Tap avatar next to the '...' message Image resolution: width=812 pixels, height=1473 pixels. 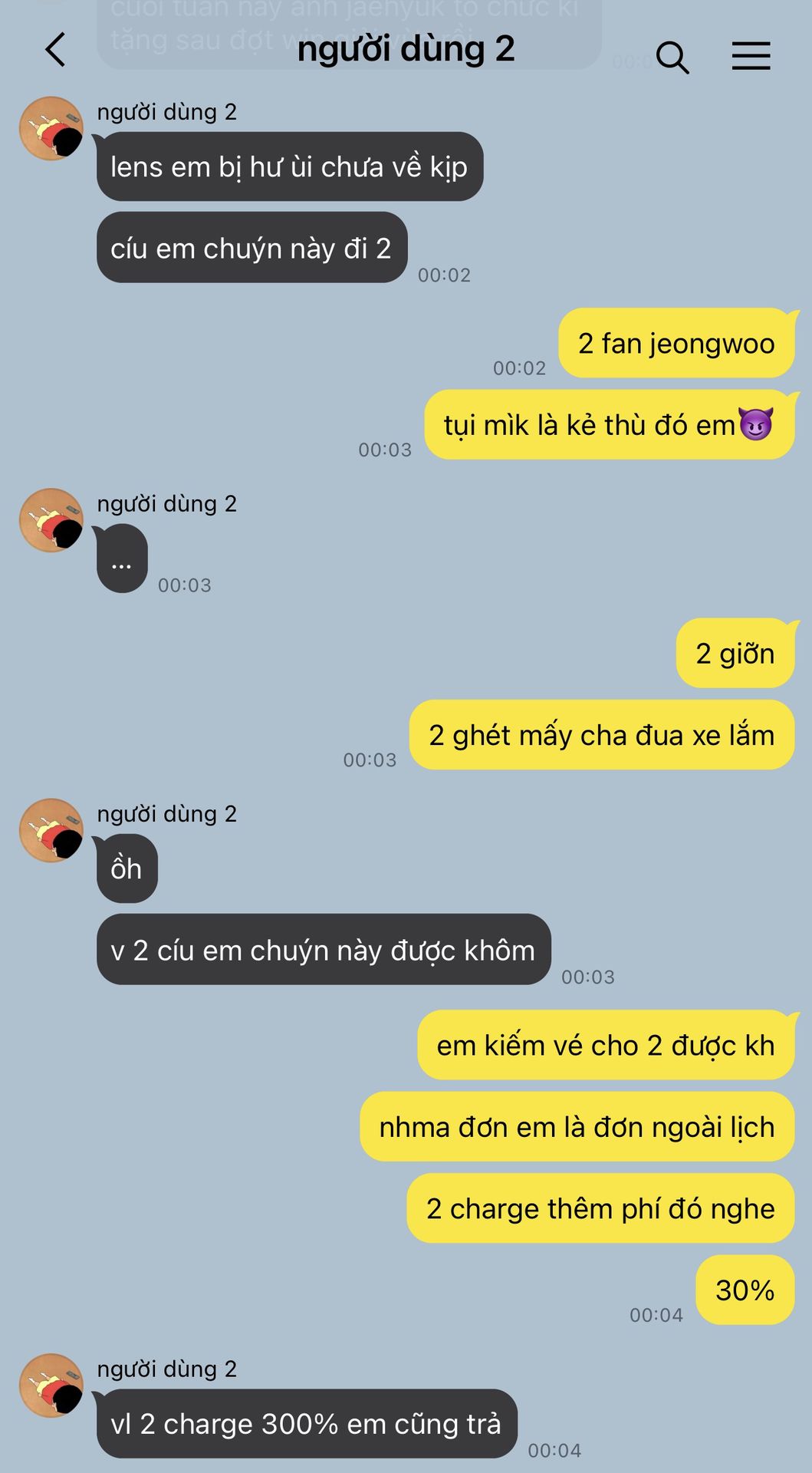click(x=51, y=520)
